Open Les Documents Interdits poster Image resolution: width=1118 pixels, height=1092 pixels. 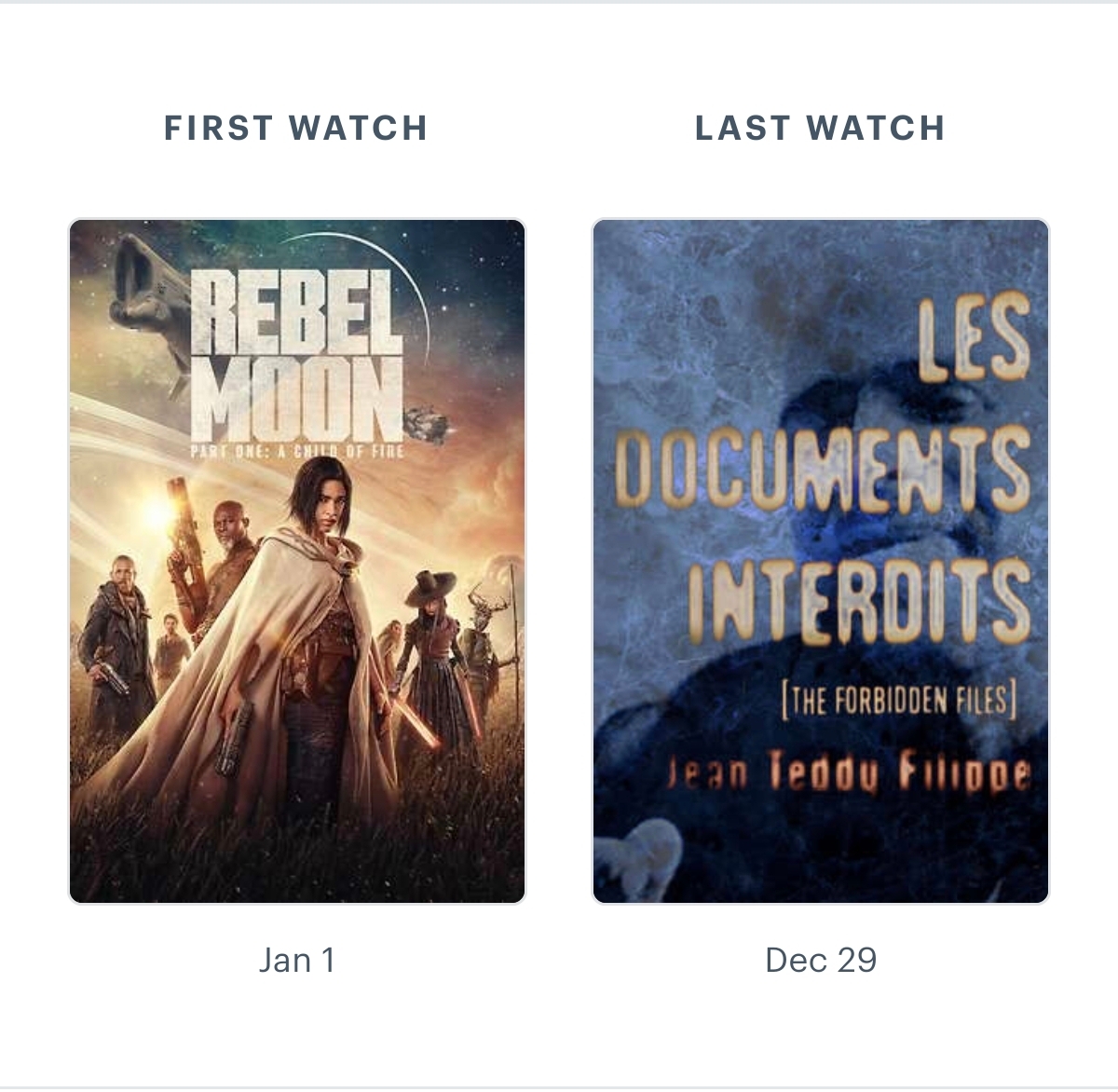tap(821, 561)
